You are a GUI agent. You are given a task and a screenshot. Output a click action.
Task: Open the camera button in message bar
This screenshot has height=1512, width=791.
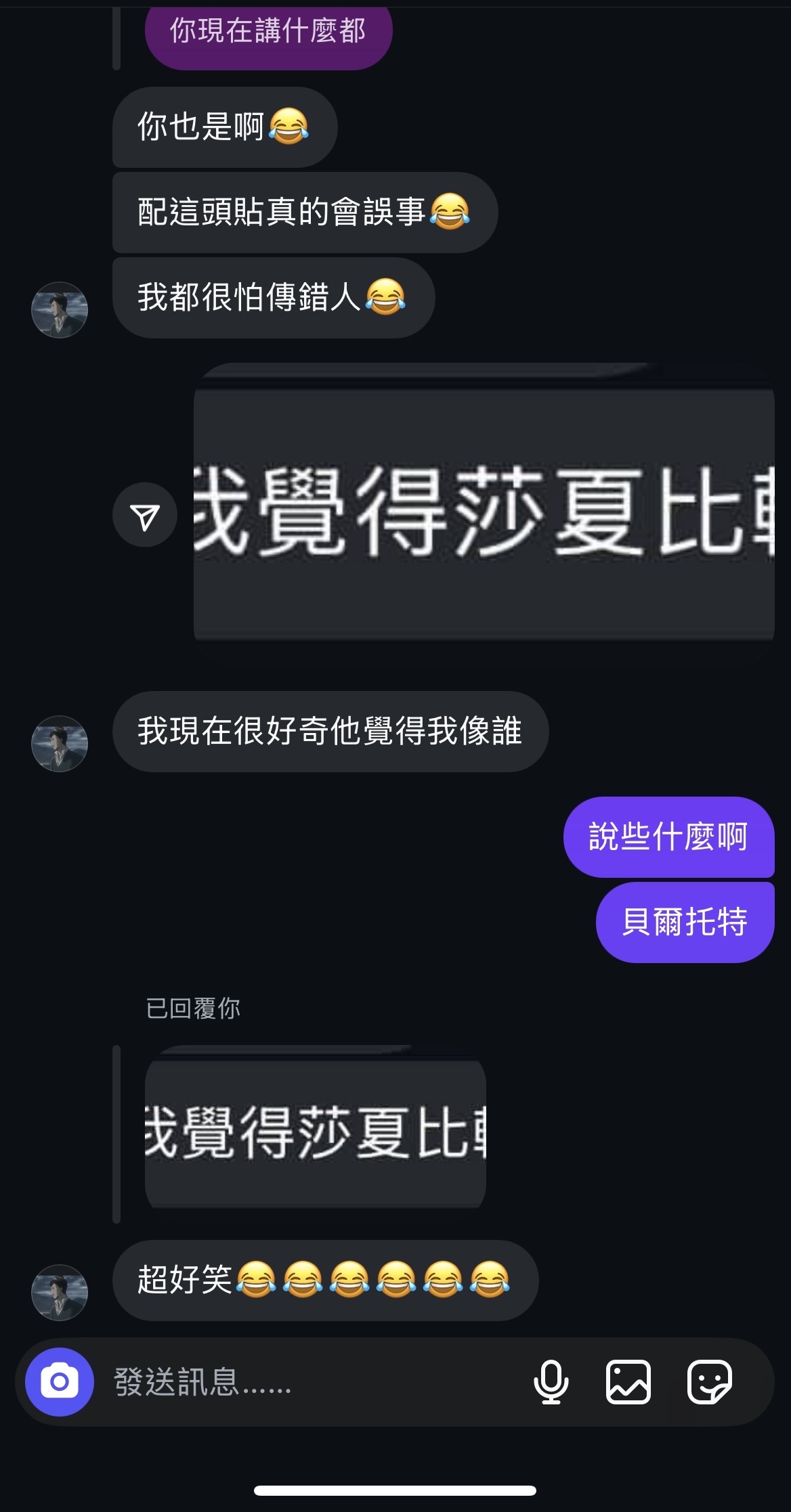point(59,1381)
